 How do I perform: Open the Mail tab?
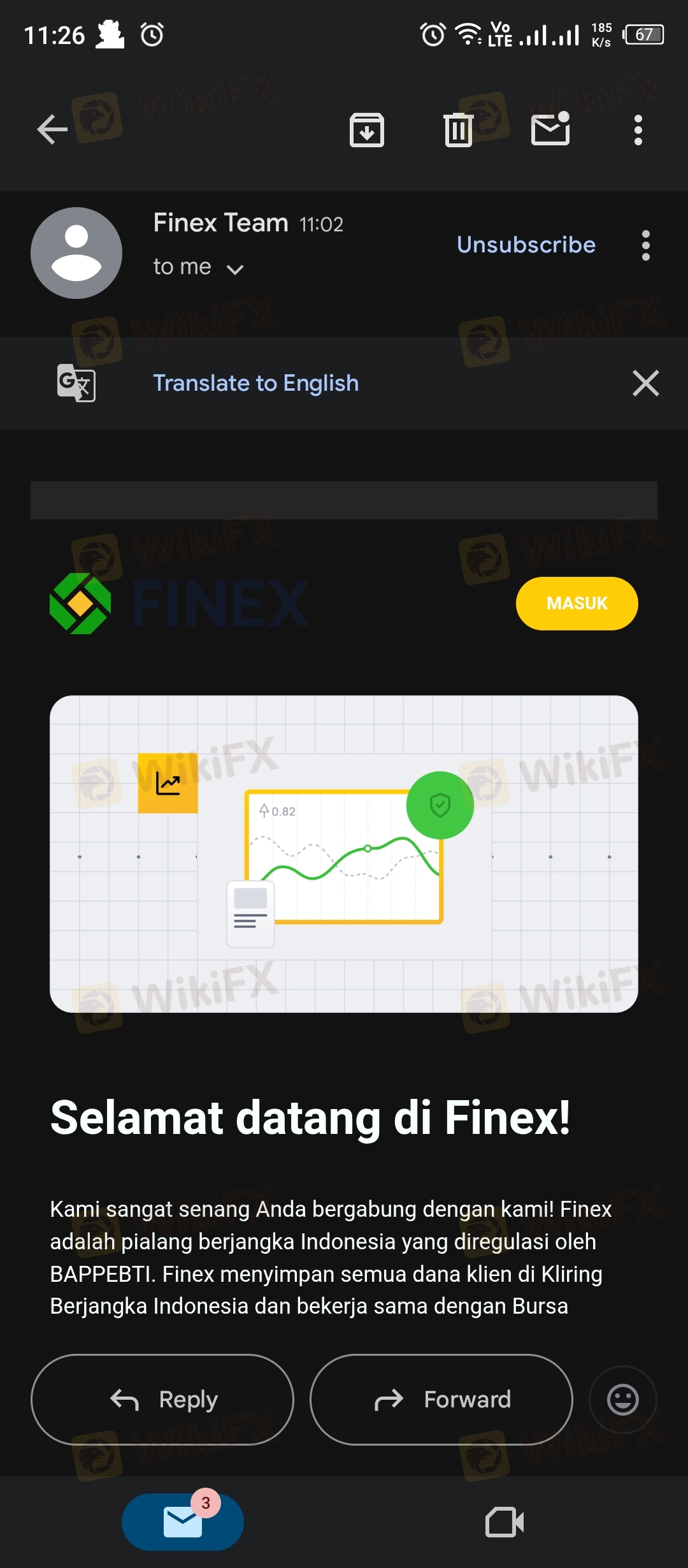[183, 1522]
